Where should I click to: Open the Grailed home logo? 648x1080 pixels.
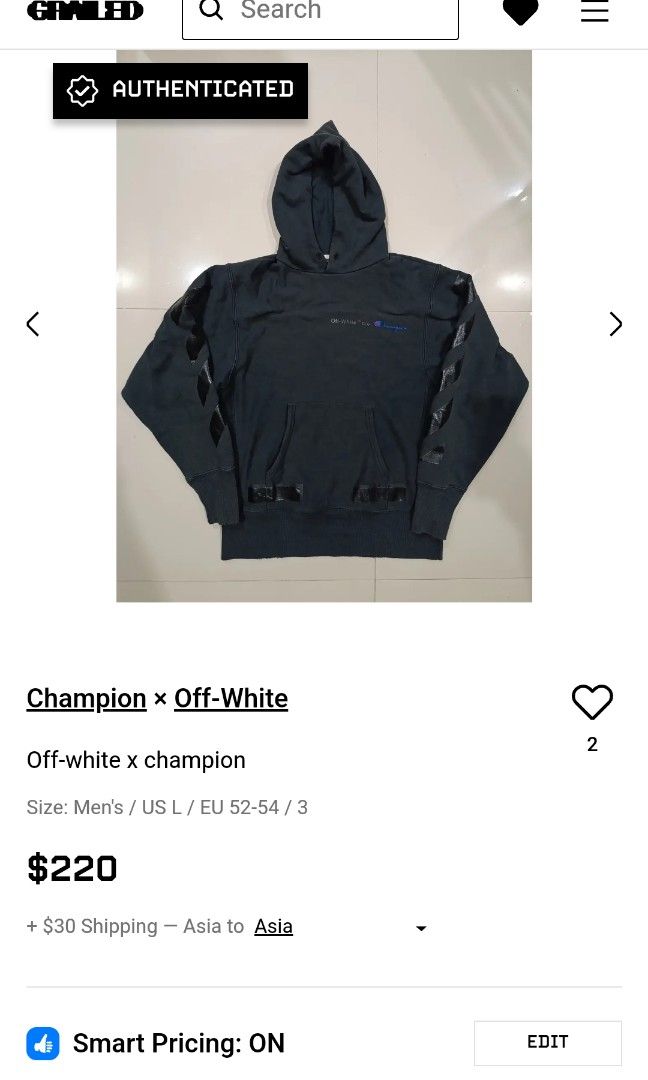(x=85, y=11)
